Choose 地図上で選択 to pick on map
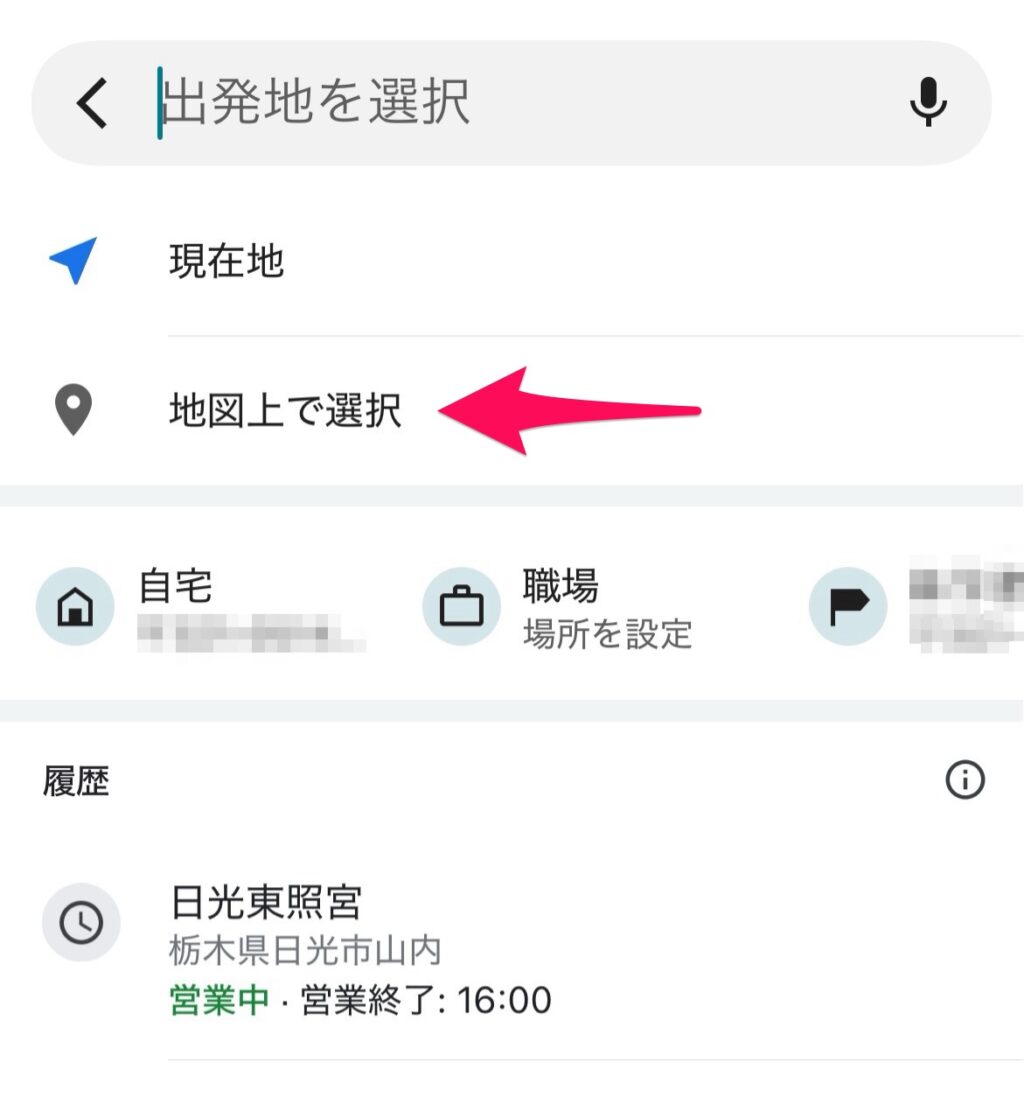The image size is (1024, 1104). (285, 411)
